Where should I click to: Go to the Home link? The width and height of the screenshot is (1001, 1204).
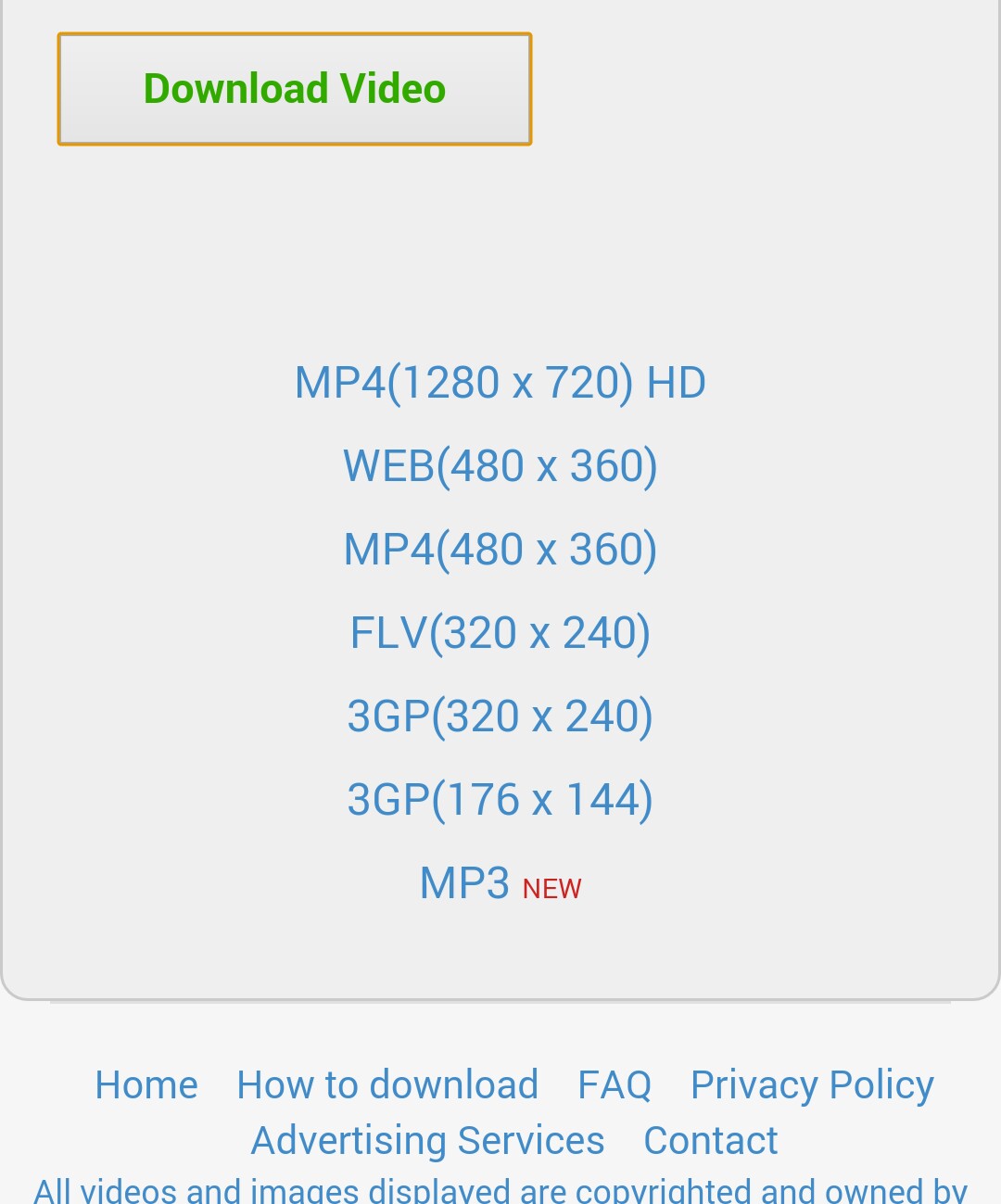click(146, 1084)
